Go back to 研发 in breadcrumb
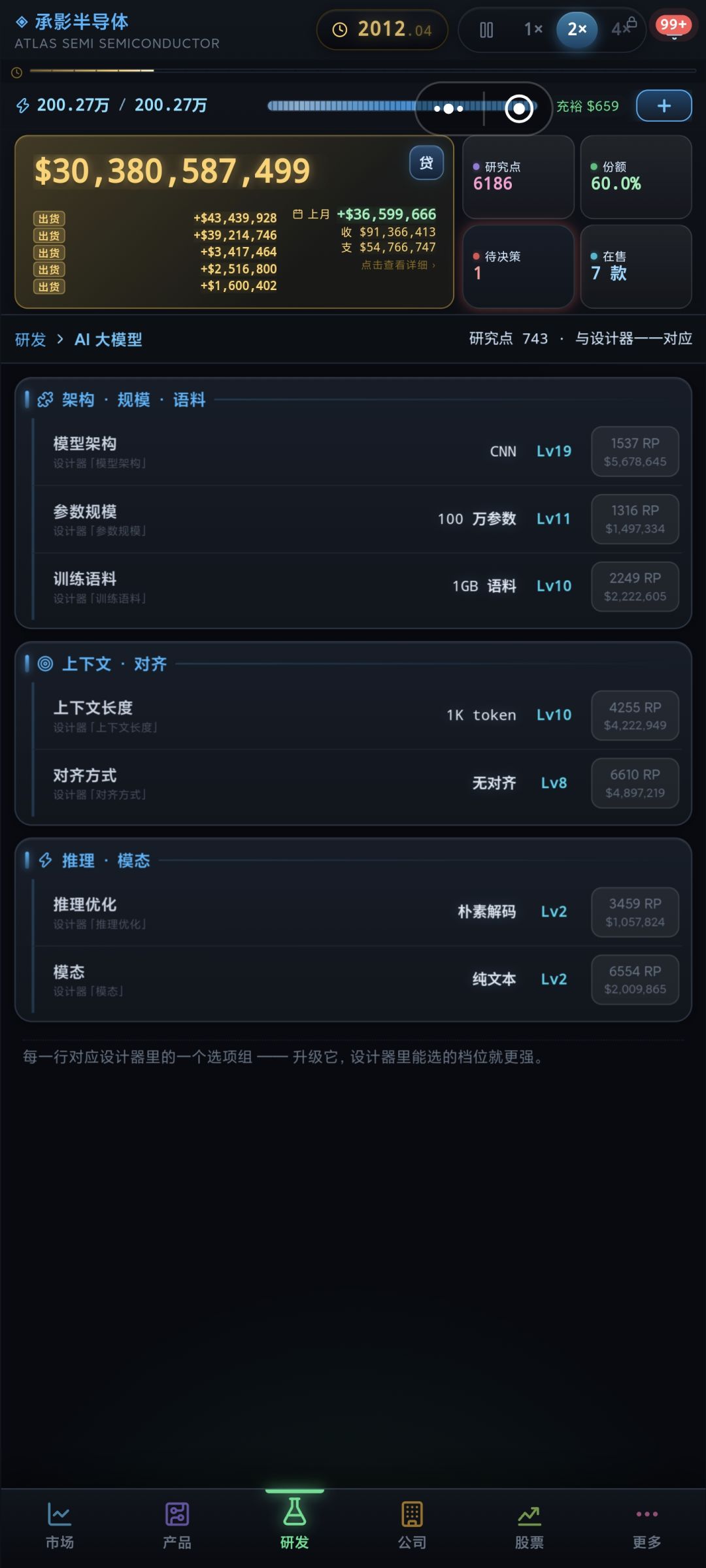Screen dimensions: 706x1568 31,340
